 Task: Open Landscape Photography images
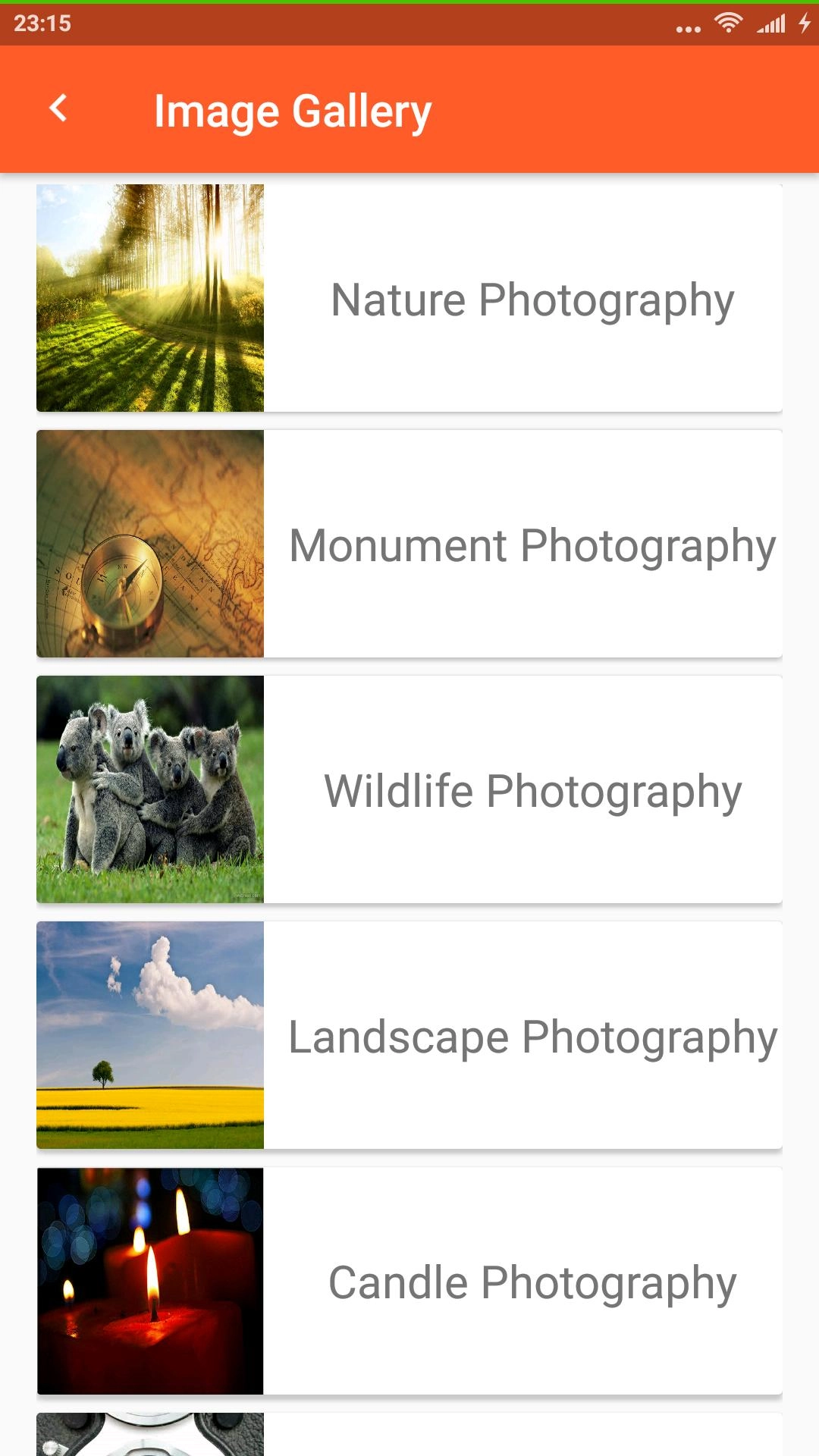409,1036
